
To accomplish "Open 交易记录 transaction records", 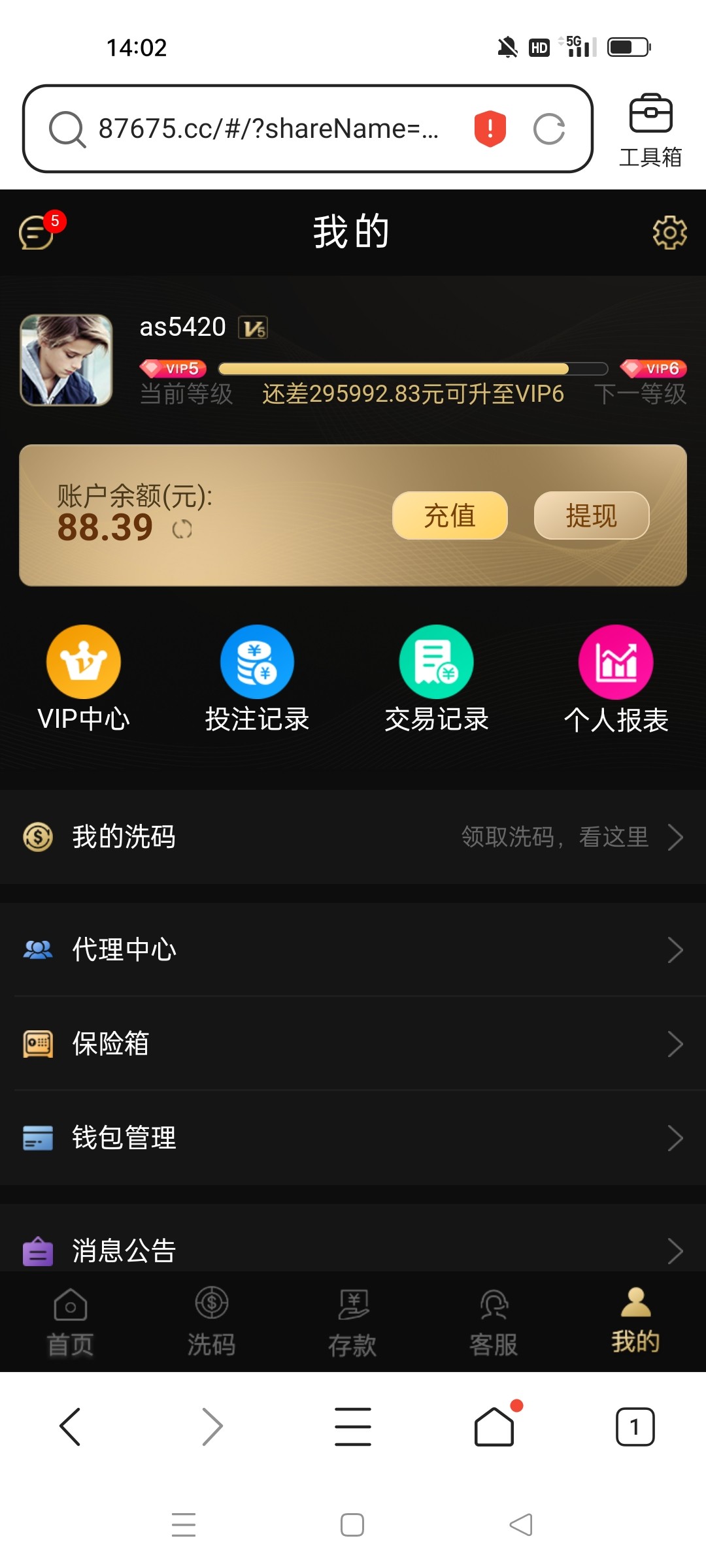I will click(437, 679).
